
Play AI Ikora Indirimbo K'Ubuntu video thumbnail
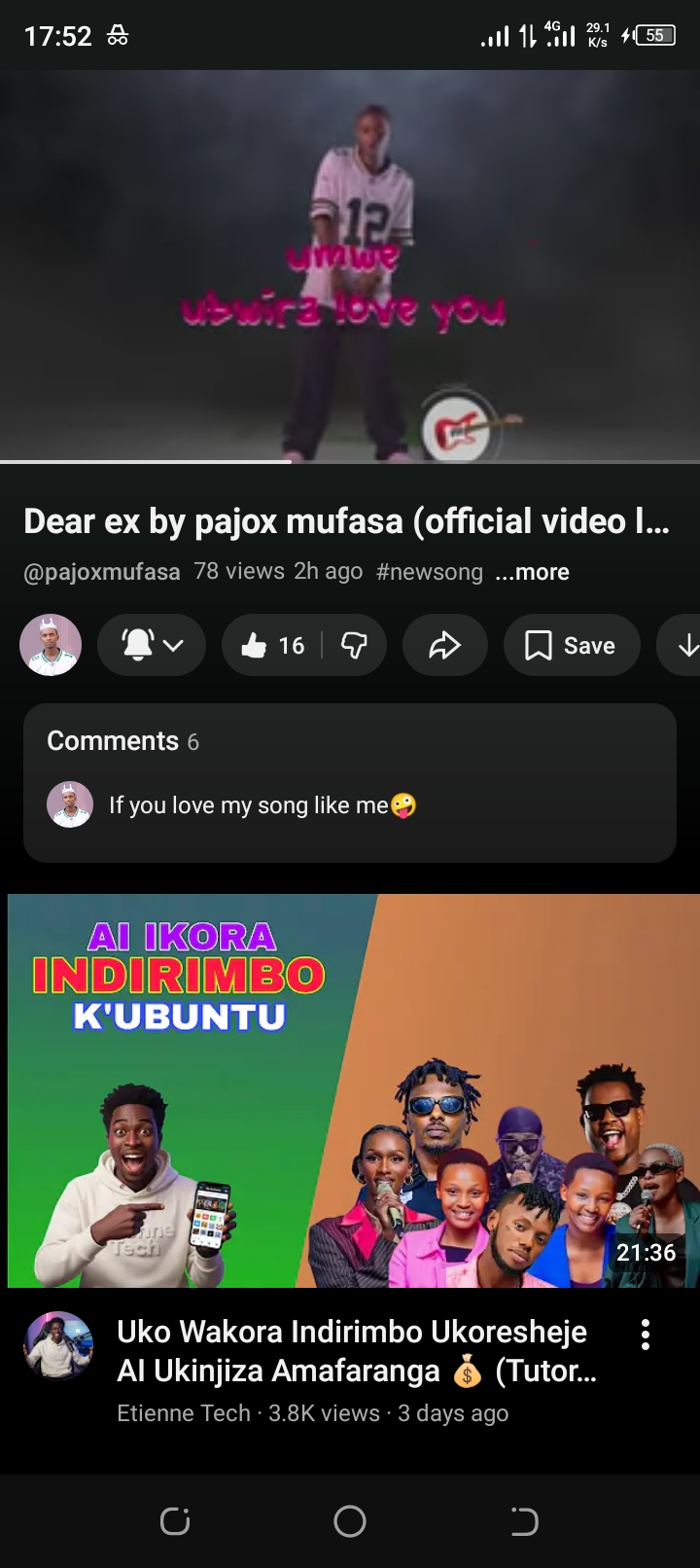tap(352, 1090)
